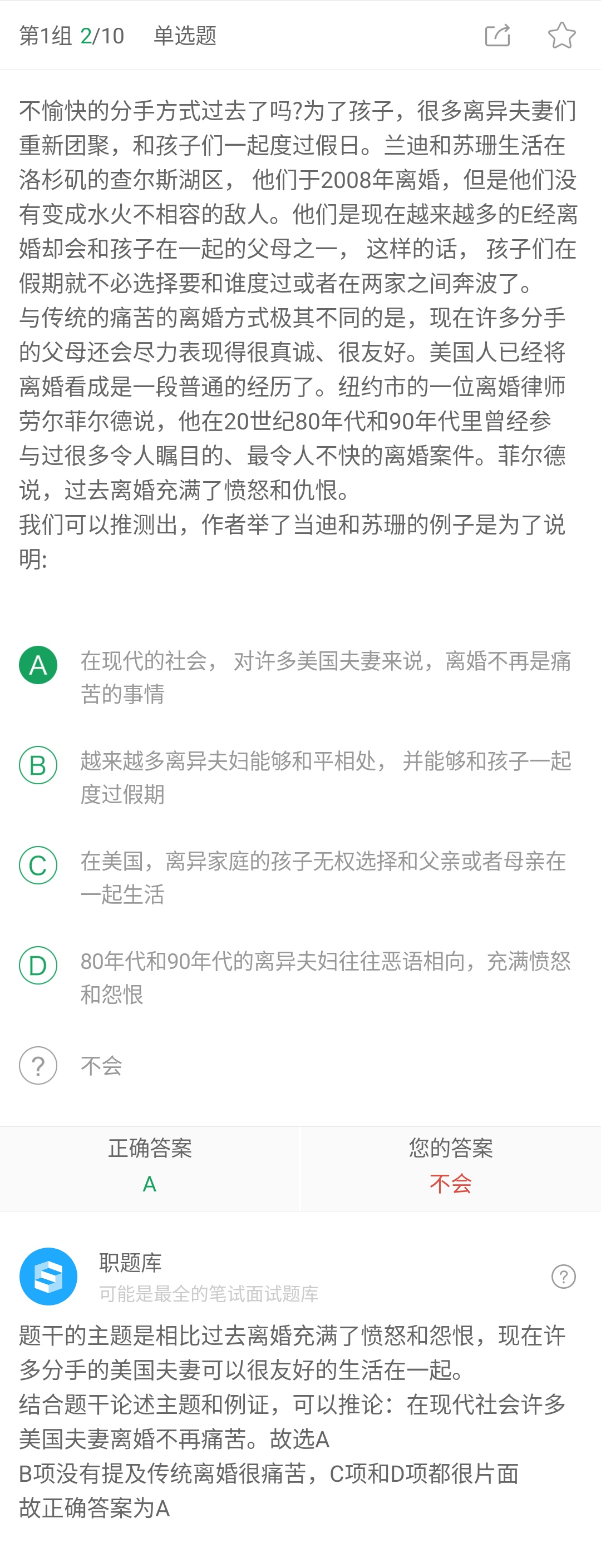Mark the question as 不会
601x1568 pixels.
click(38, 1065)
